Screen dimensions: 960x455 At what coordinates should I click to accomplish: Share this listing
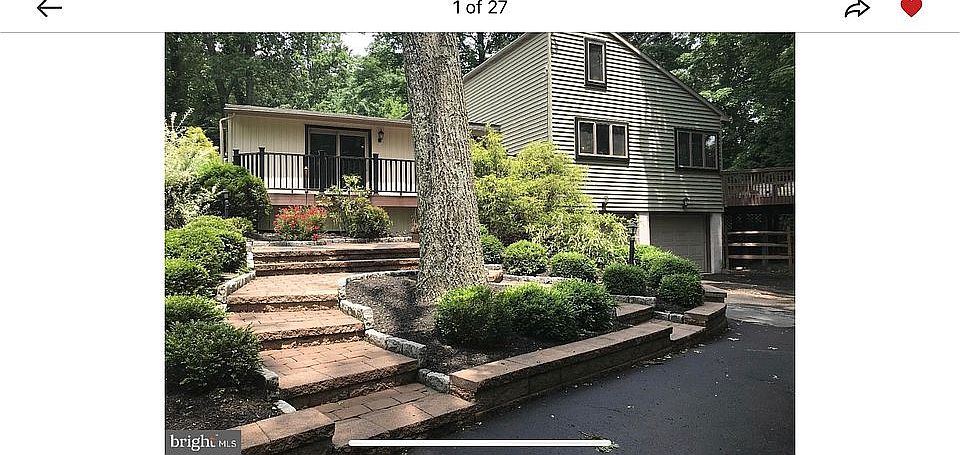pyautogui.click(x=857, y=9)
